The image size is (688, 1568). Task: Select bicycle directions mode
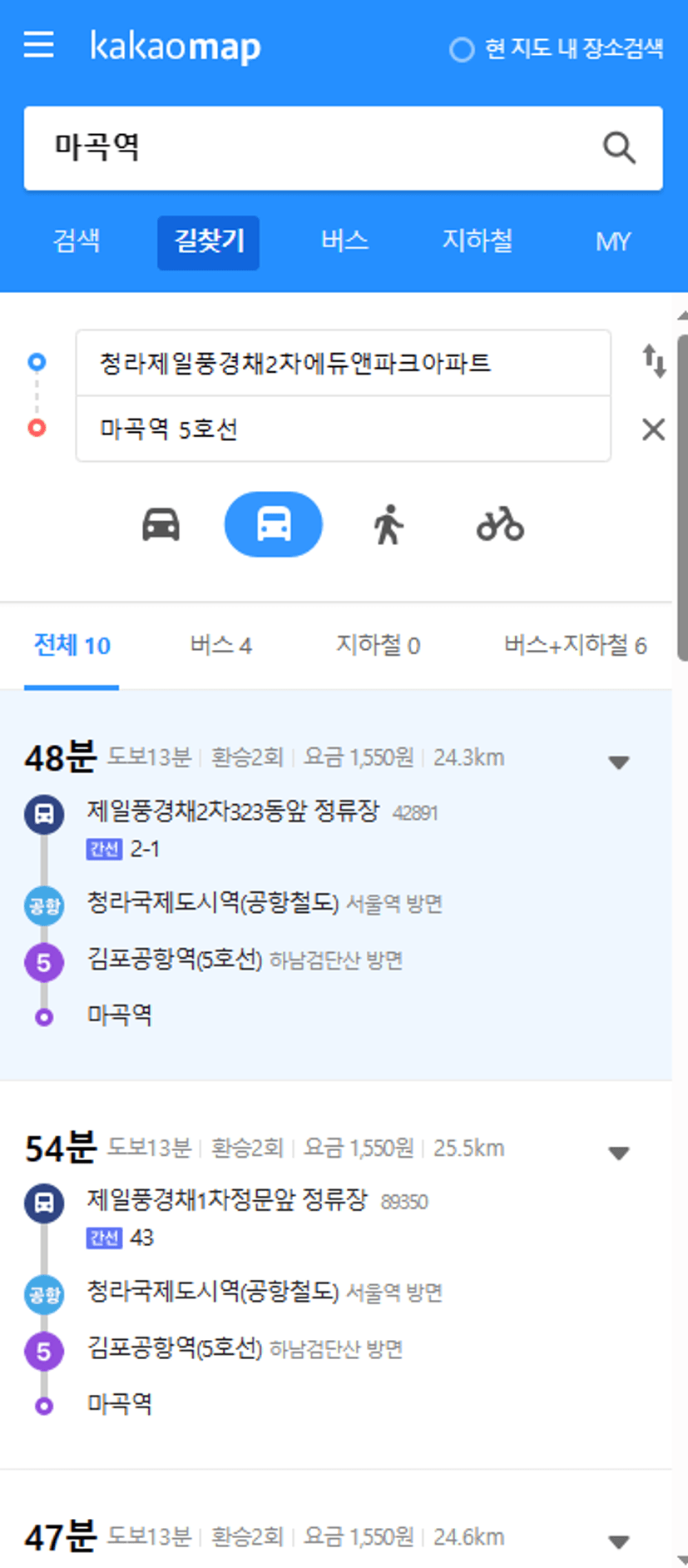500,524
